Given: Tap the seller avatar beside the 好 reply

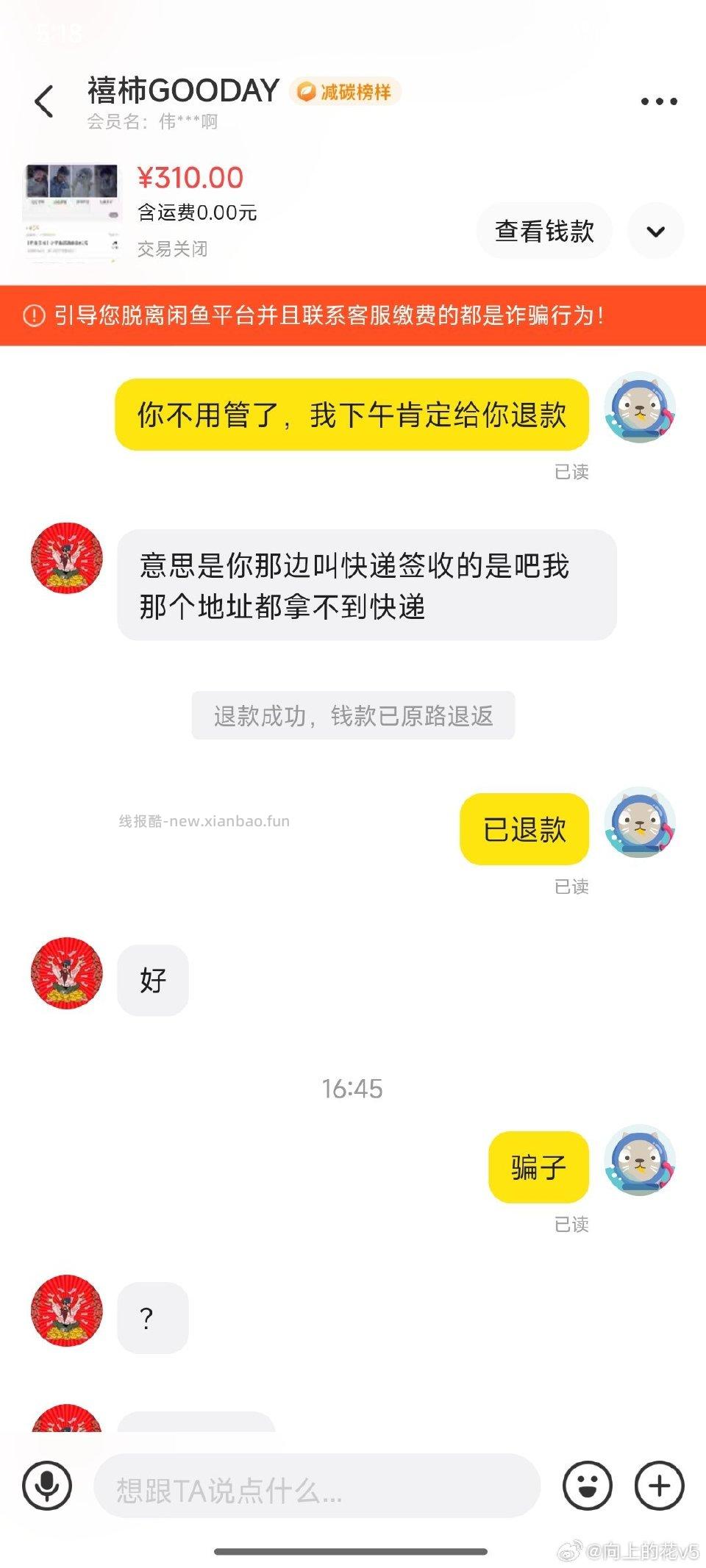Looking at the screenshot, I should [66, 979].
